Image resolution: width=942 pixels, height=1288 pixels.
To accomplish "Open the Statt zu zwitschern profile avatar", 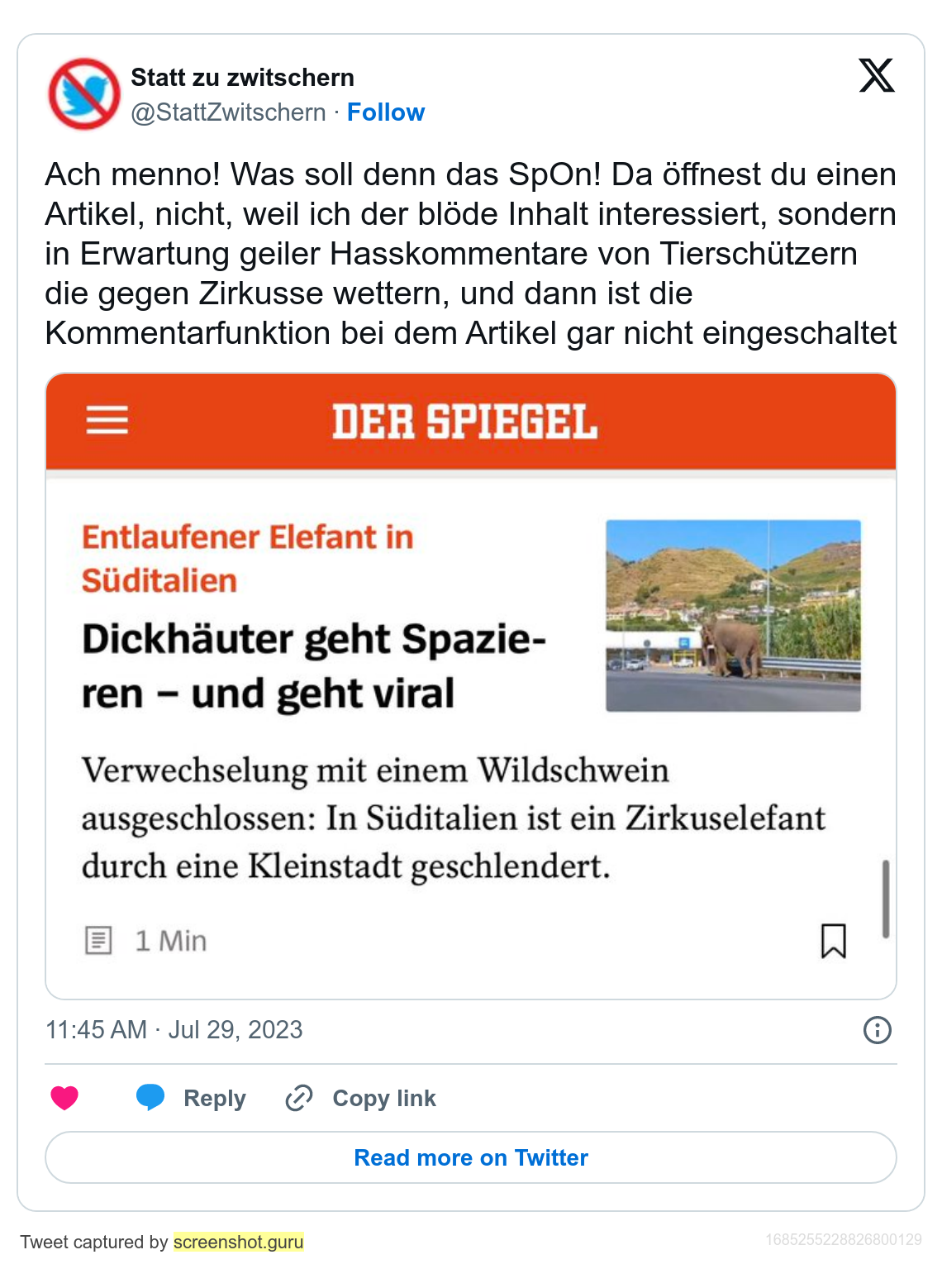I will click(x=84, y=93).
